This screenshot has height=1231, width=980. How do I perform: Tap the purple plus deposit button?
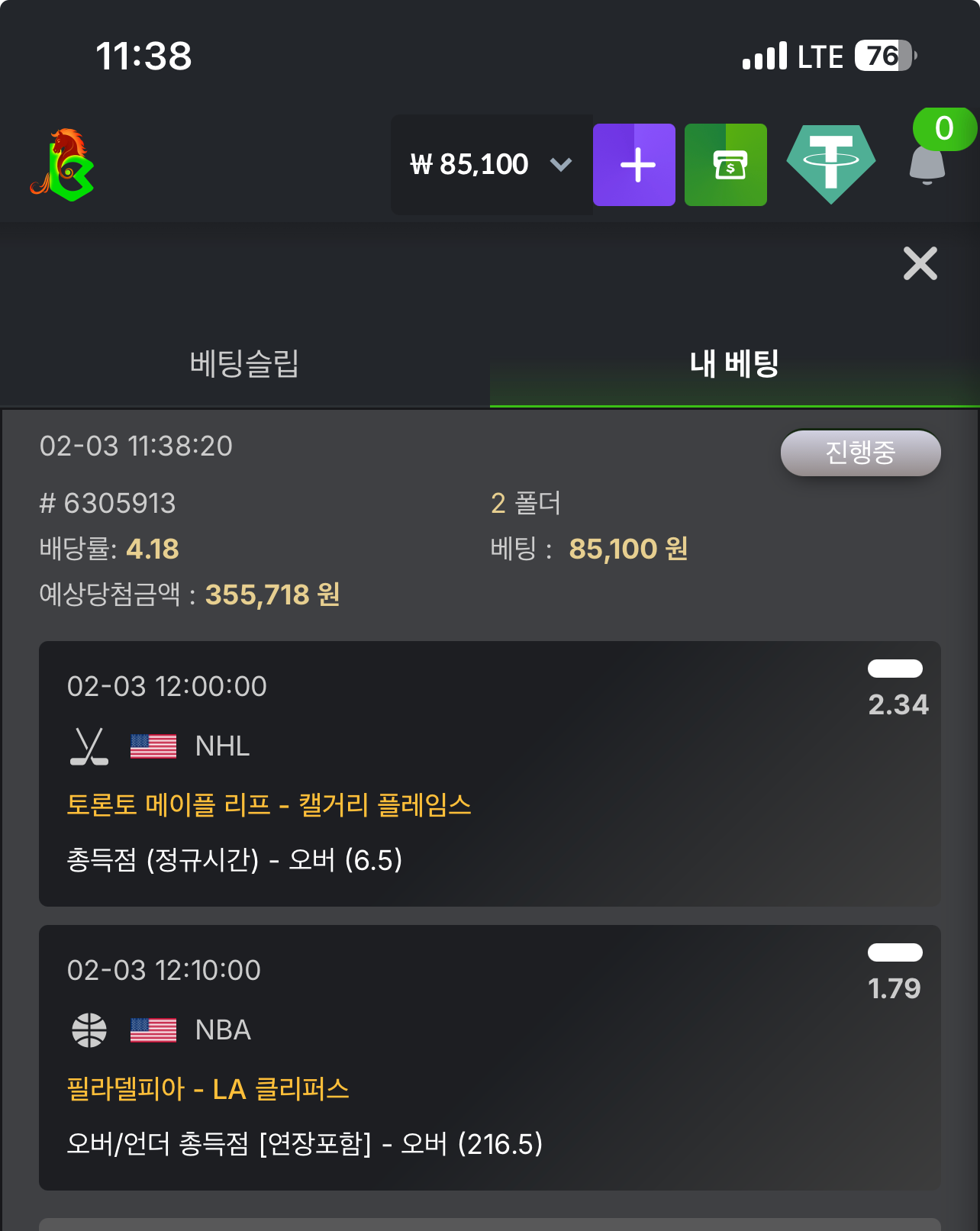633,165
